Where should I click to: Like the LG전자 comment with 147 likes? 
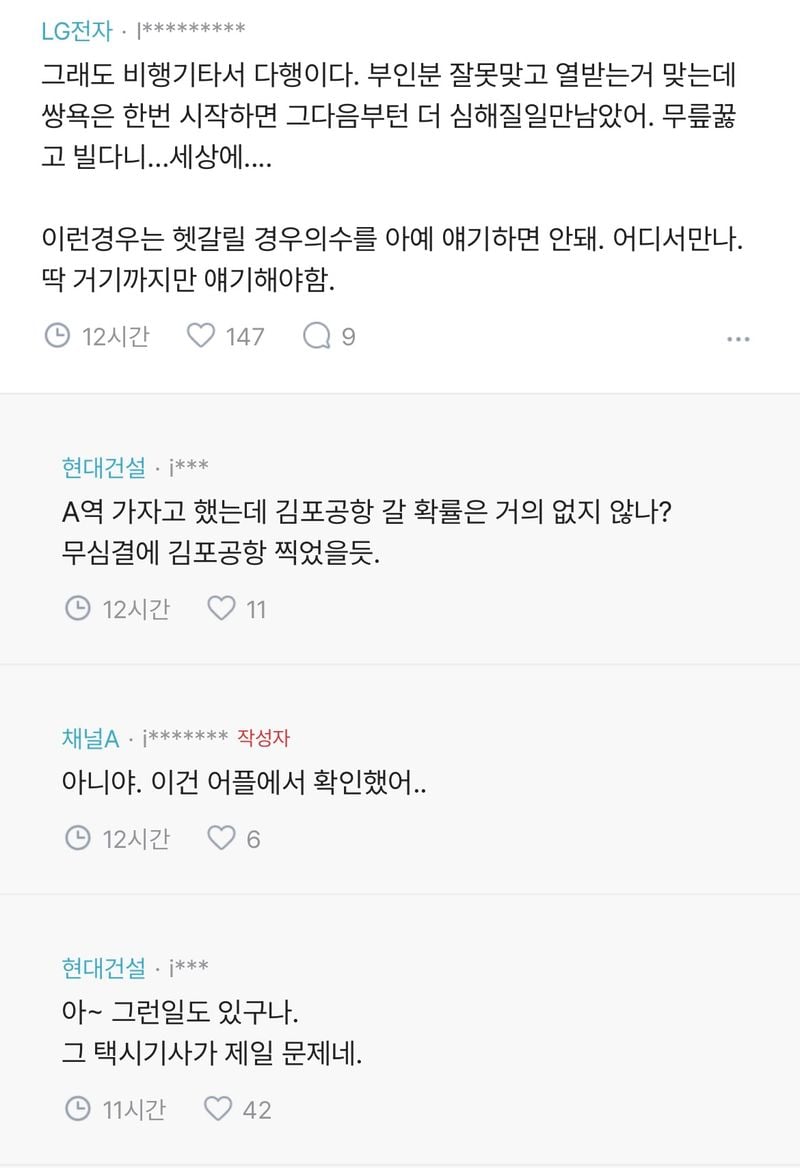point(202,336)
